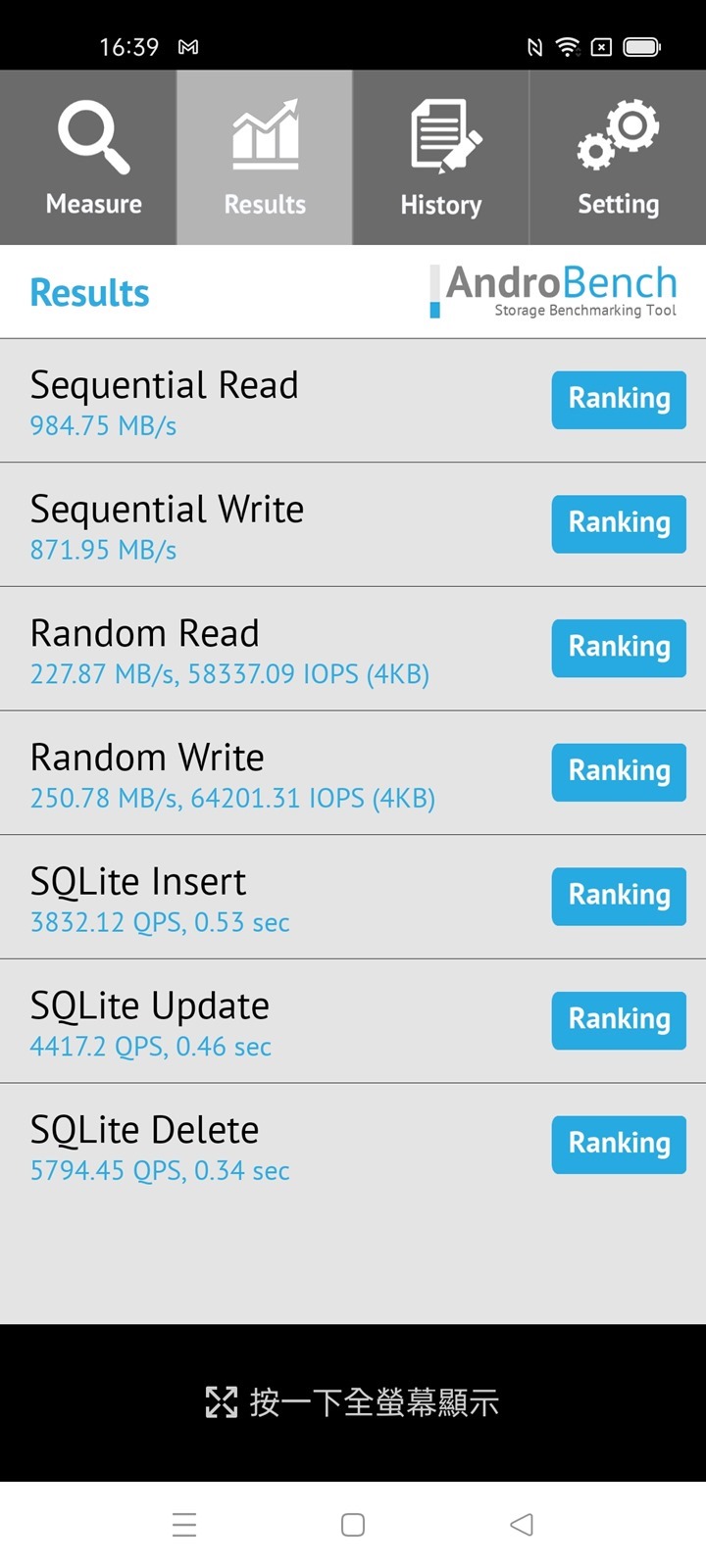Screen dimensions: 706x1568
Task: Tap Ranking beside SQLite Insert
Action: (619, 897)
